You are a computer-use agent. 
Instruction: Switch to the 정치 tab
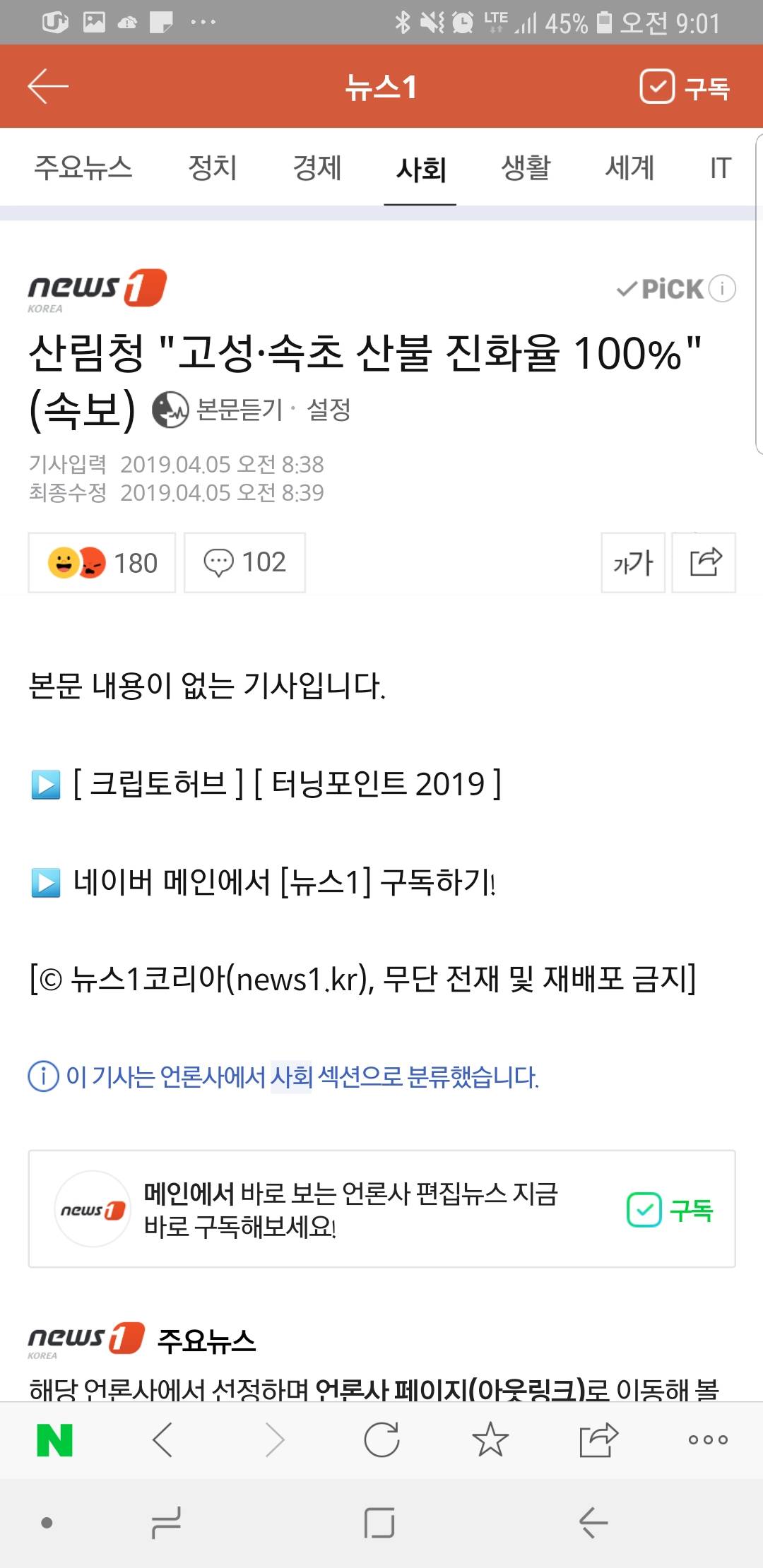coord(212,168)
